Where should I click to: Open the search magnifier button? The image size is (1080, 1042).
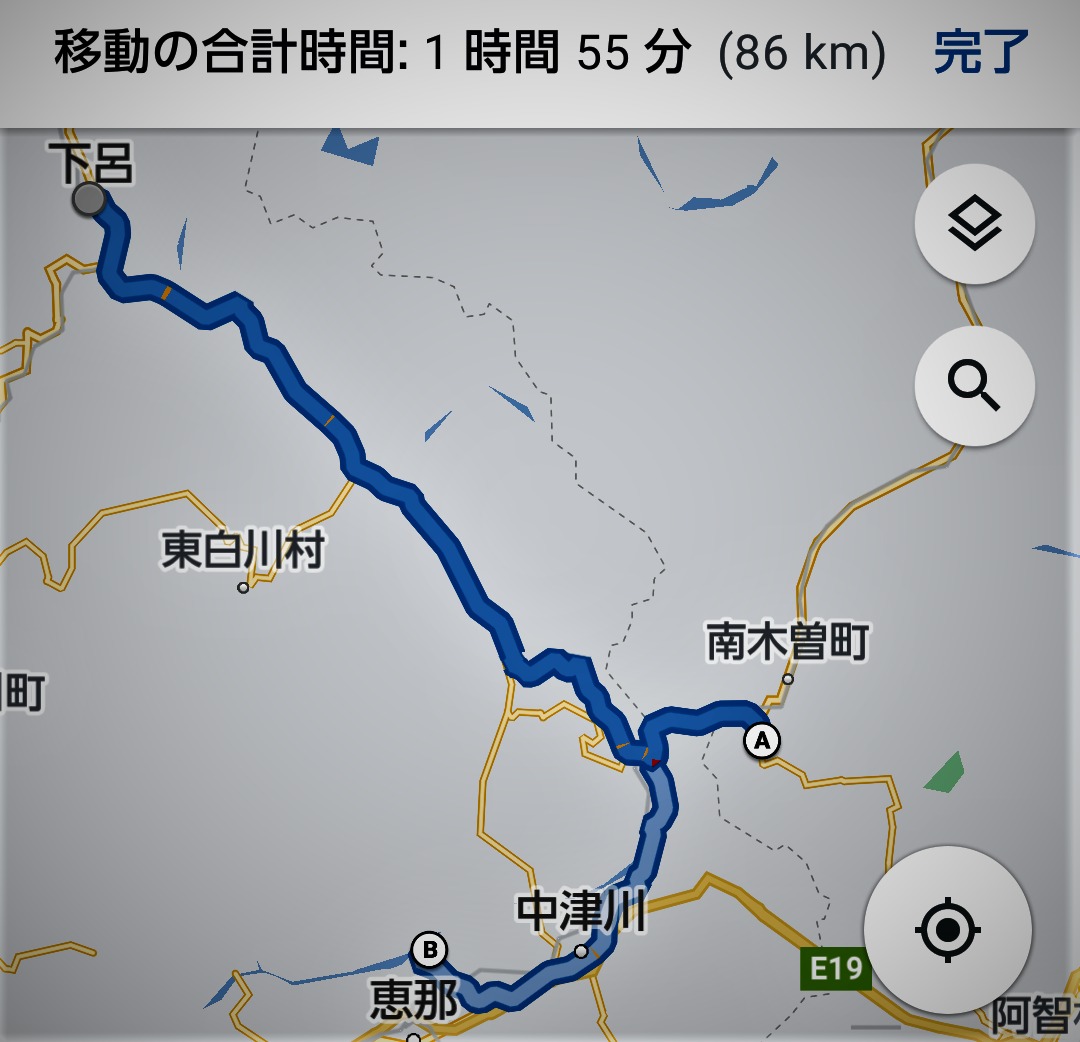click(974, 385)
